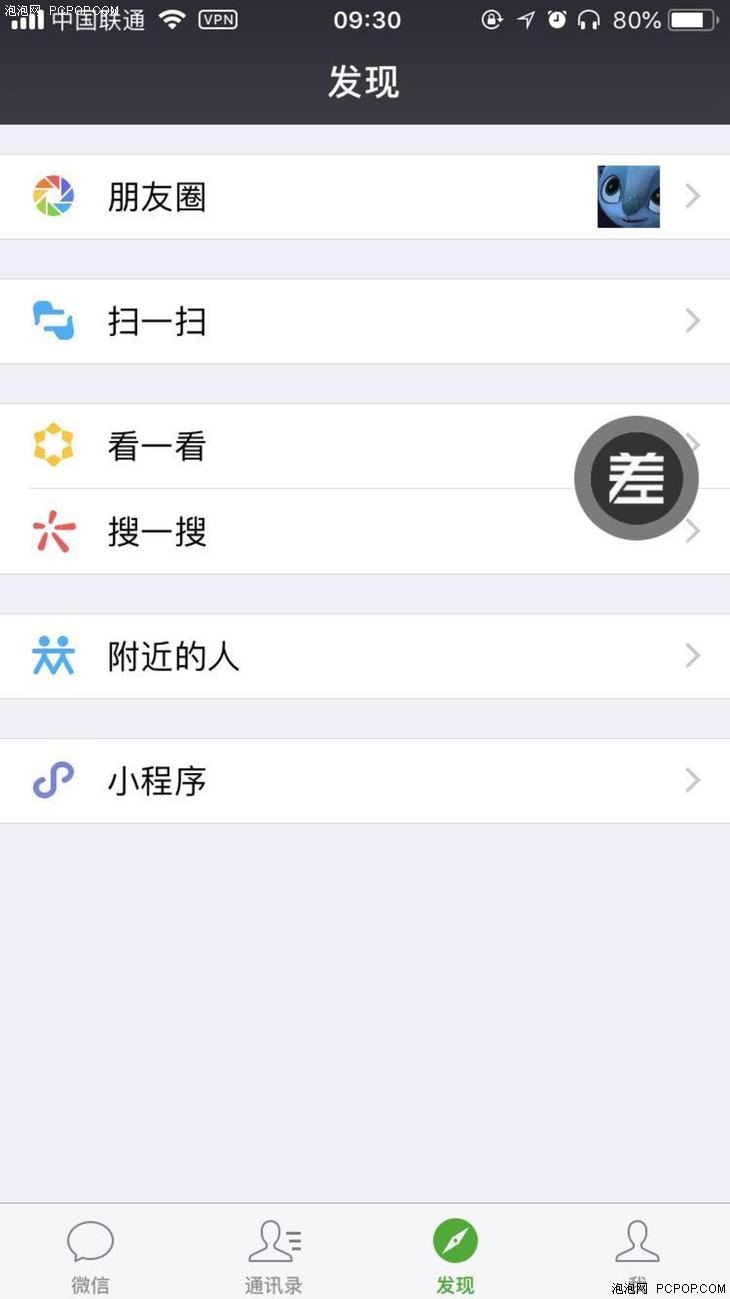The image size is (730, 1299).
Task: Expand the 朋友圈 row chevron
Action: click(x=692, y=196)
